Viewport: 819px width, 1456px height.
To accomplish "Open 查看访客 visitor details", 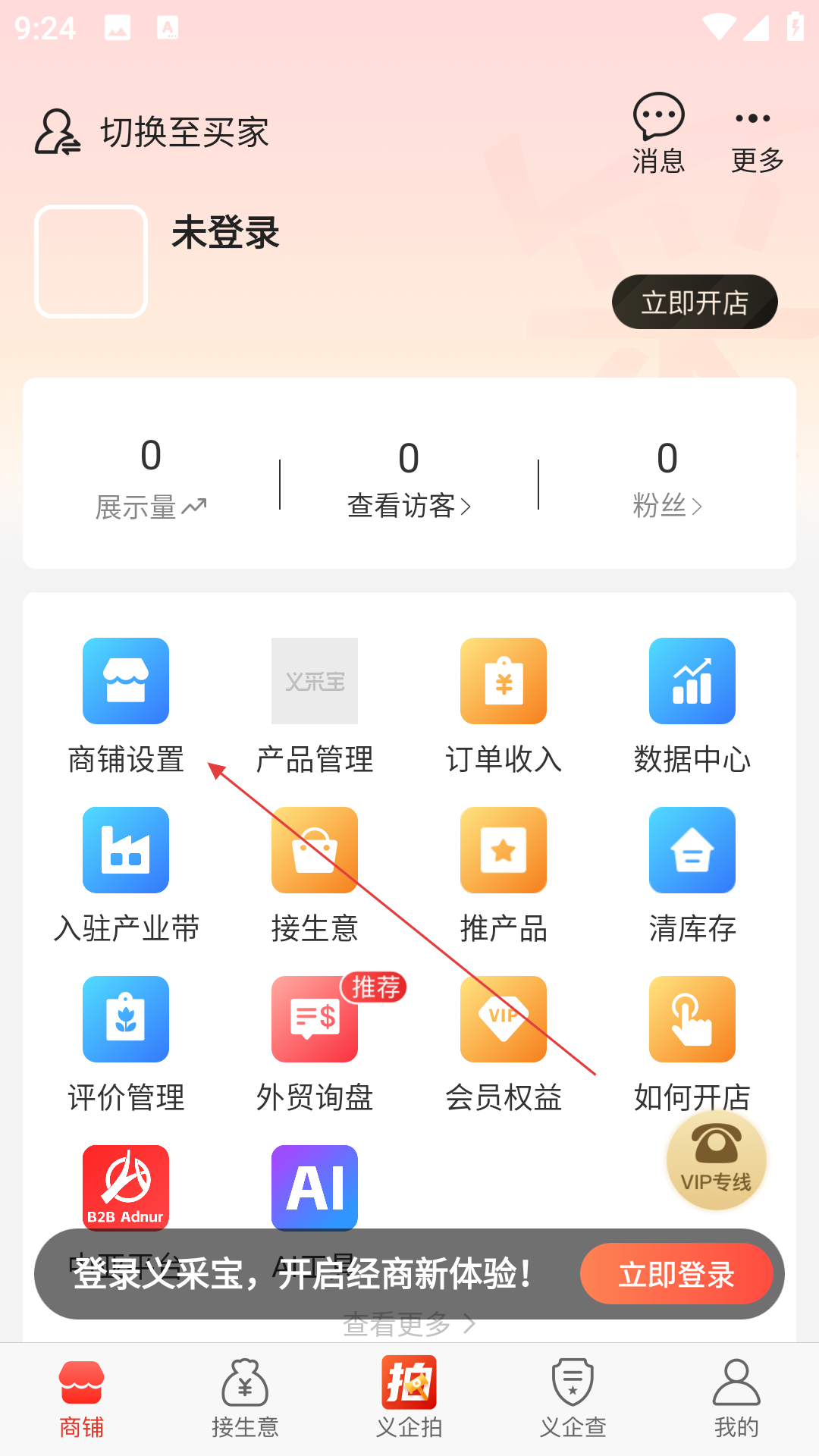I will click(x=409, y=479).
